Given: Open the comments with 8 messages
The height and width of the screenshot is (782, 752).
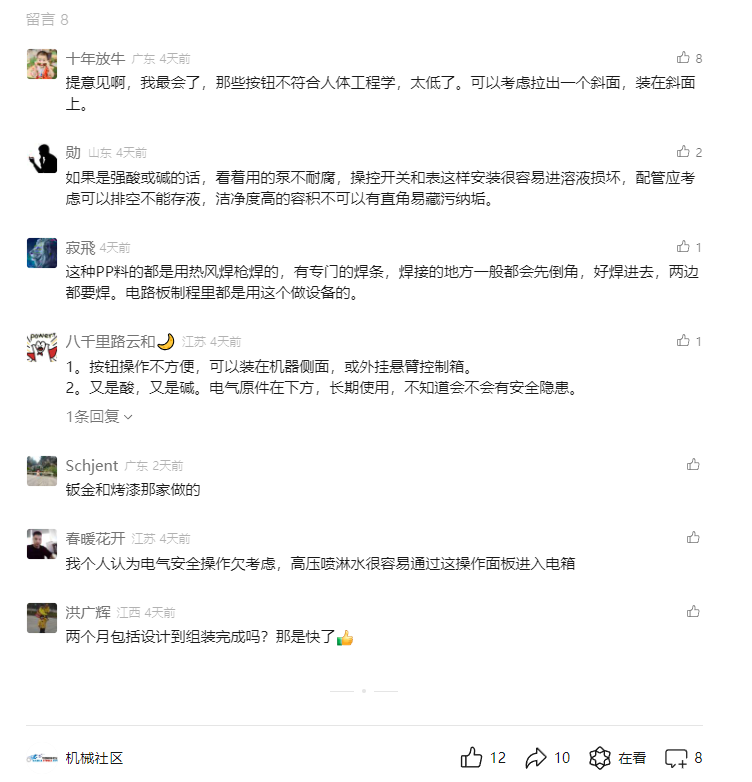Looking at the screenshot, I should click(677, 758).
